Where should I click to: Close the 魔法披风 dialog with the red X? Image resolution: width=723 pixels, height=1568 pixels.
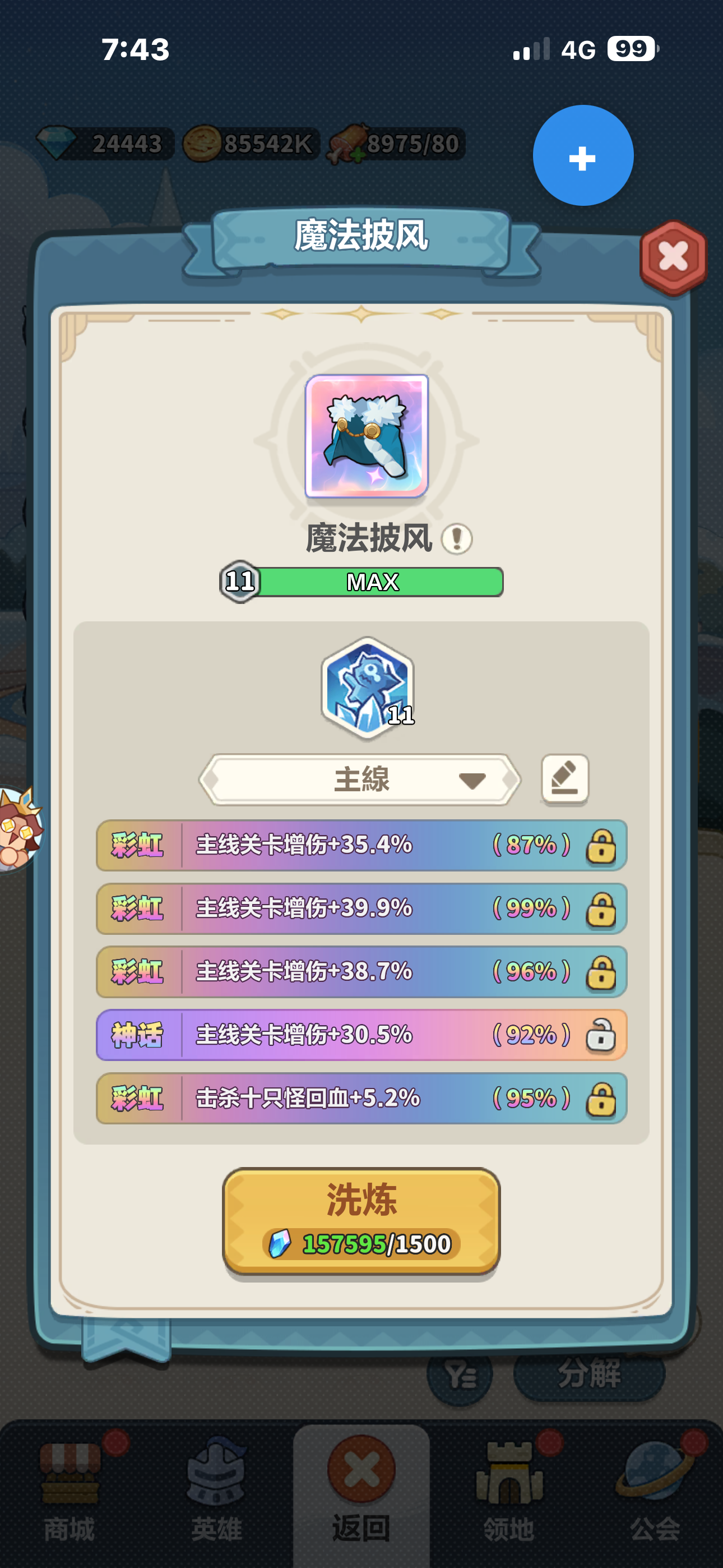673,257
